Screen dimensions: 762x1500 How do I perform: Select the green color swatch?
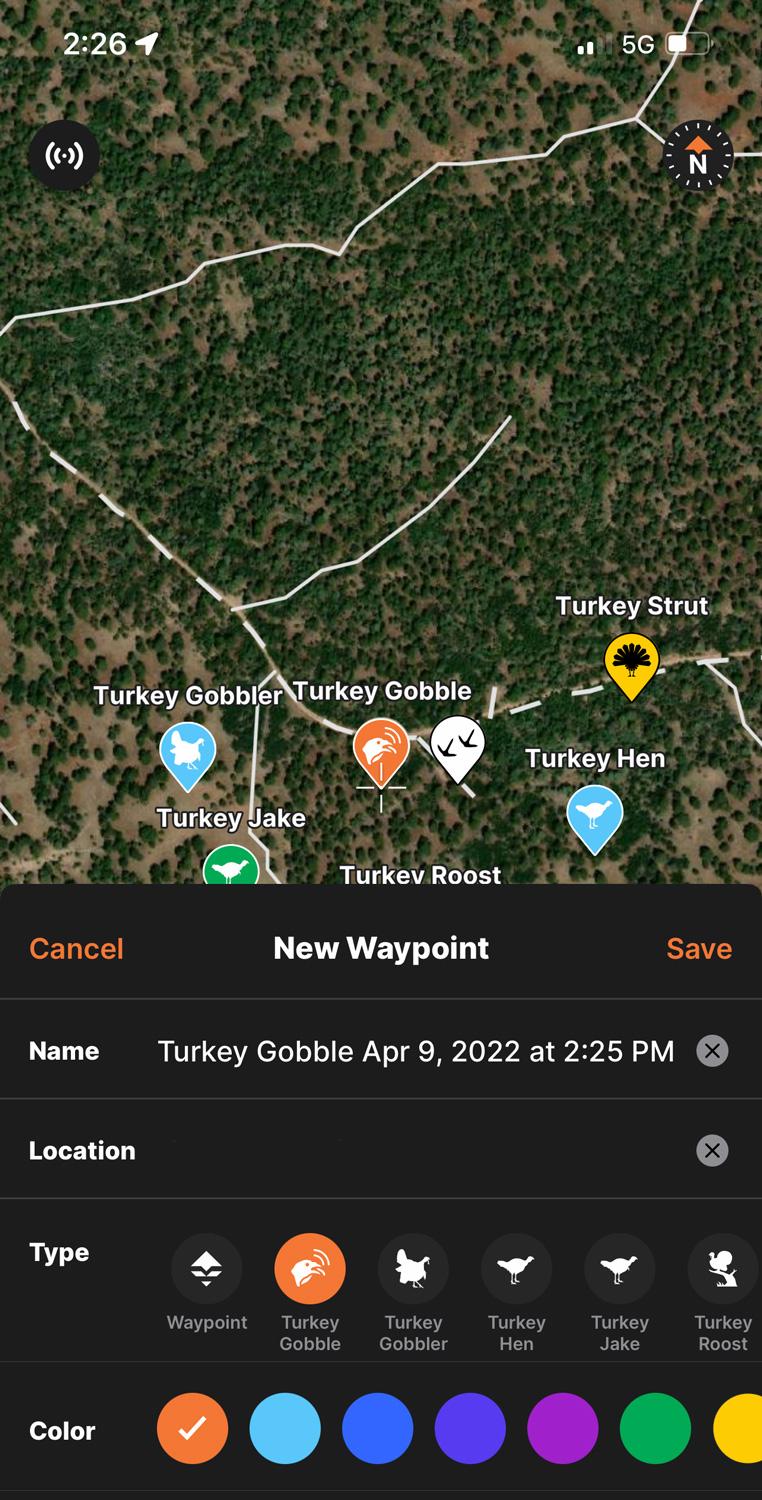pos(655,1429)
